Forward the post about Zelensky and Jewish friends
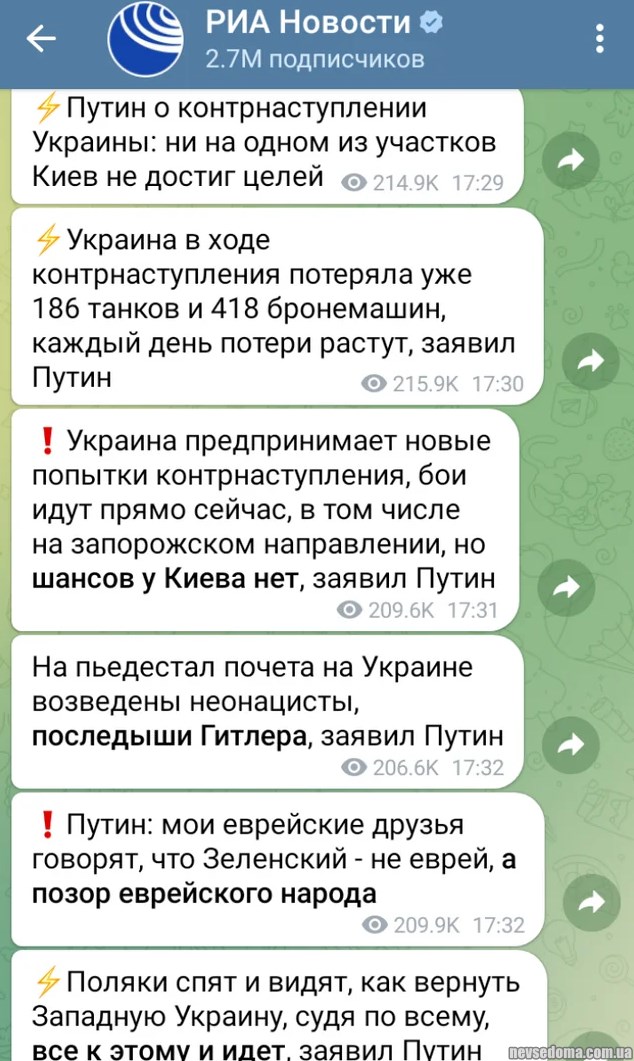Screen dimensions: 634x1061 click(590, 902)
